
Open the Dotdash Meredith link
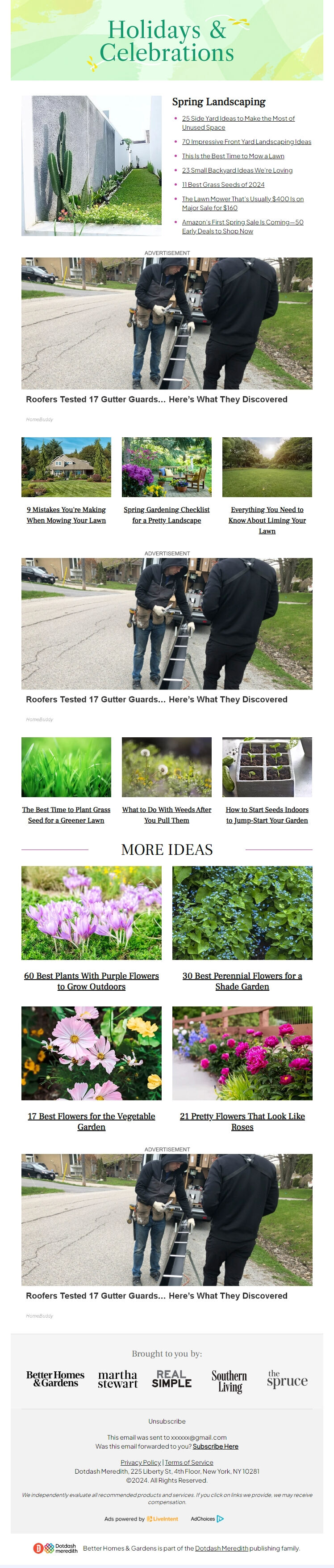221,1548
